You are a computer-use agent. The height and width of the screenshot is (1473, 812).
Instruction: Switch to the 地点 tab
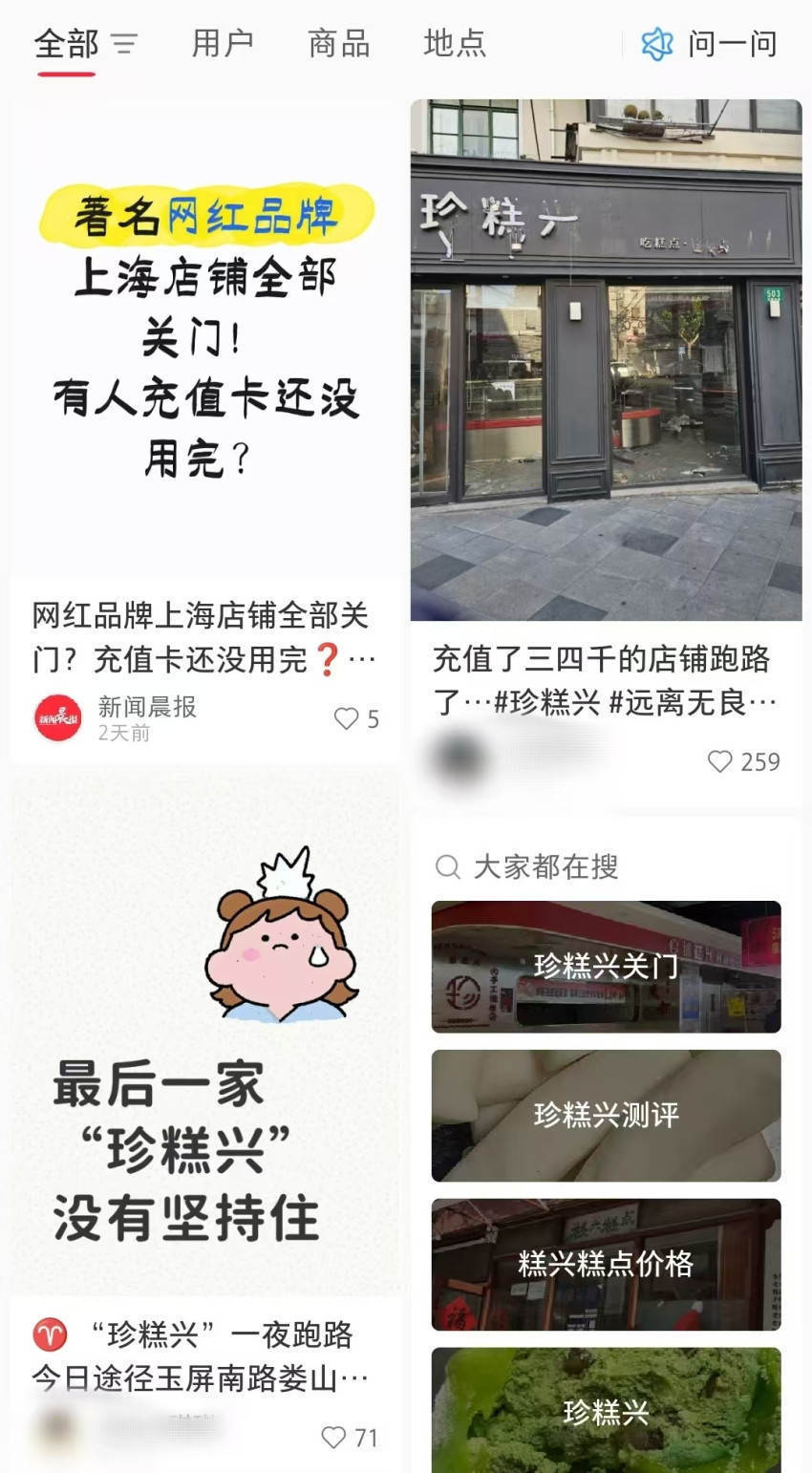[456, 43]
